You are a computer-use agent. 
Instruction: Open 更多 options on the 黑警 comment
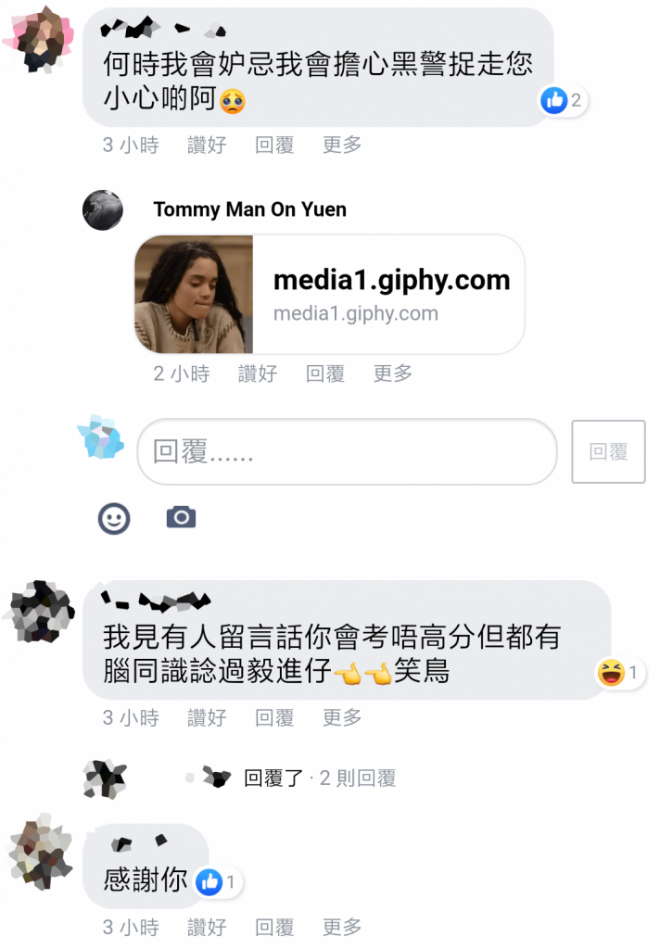(x=342, y=145)
